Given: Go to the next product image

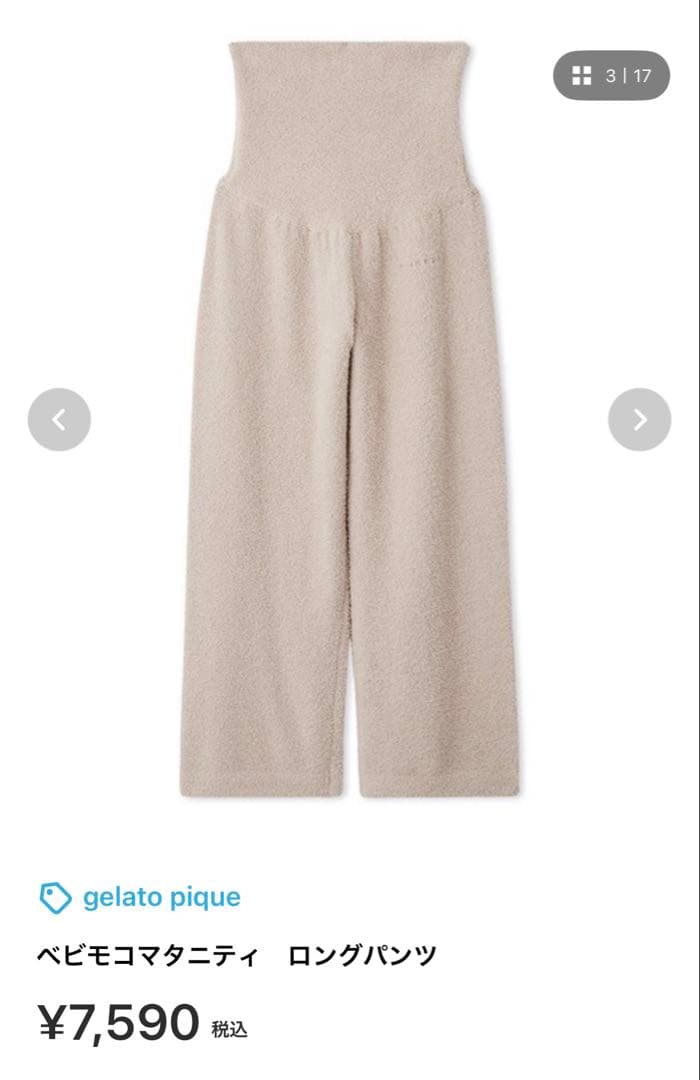Looking at the screenshot, I should coord(639,420).
